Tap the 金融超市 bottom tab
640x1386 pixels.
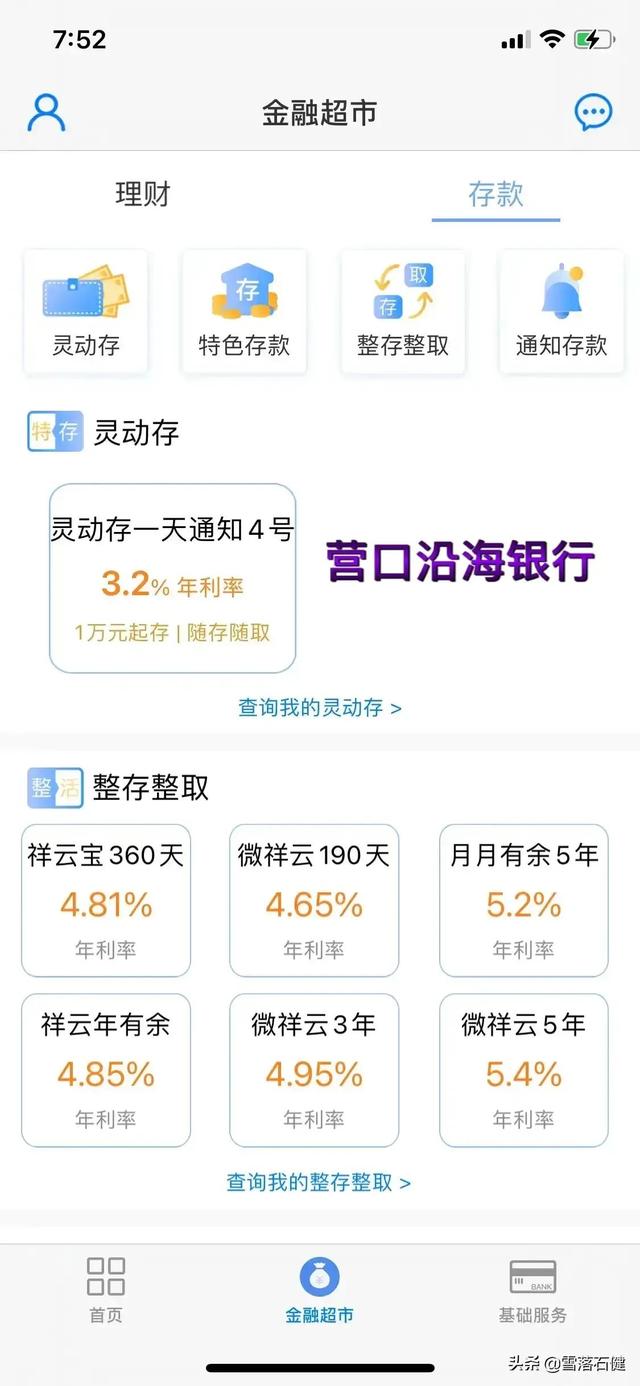(x=319, y=1290)
